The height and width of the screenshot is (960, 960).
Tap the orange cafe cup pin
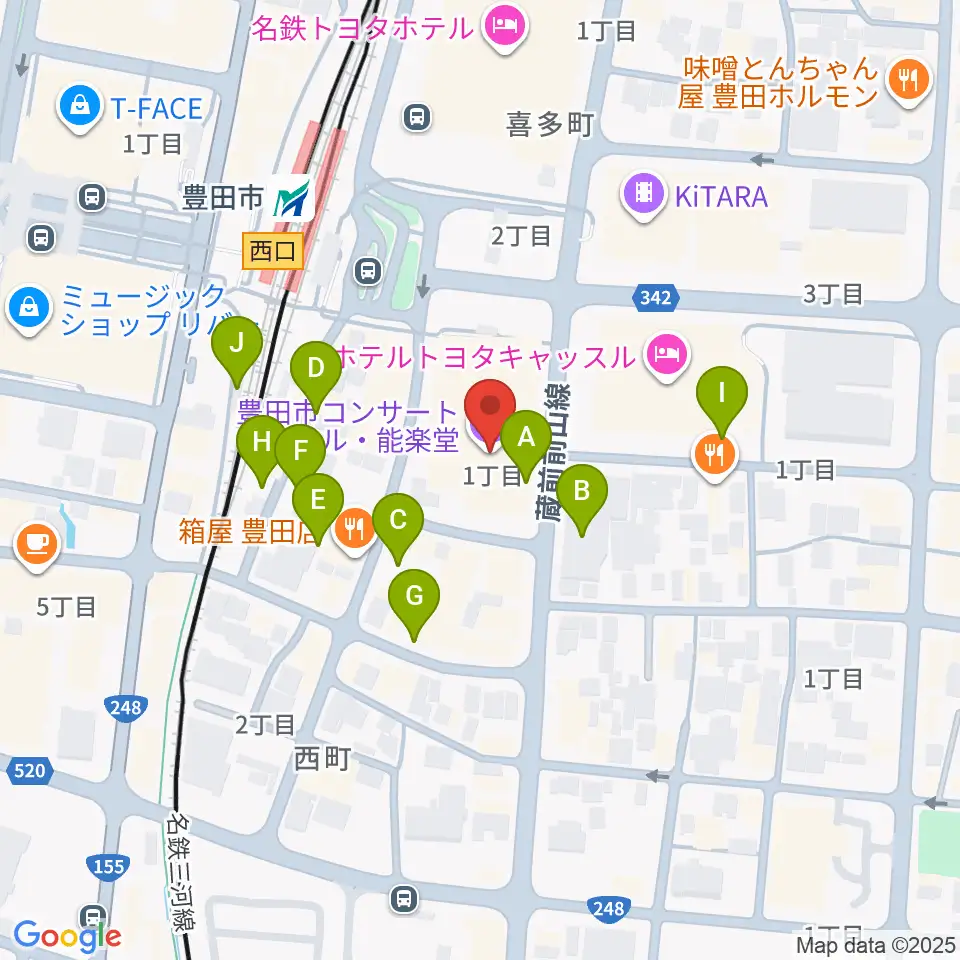(37, 547)
